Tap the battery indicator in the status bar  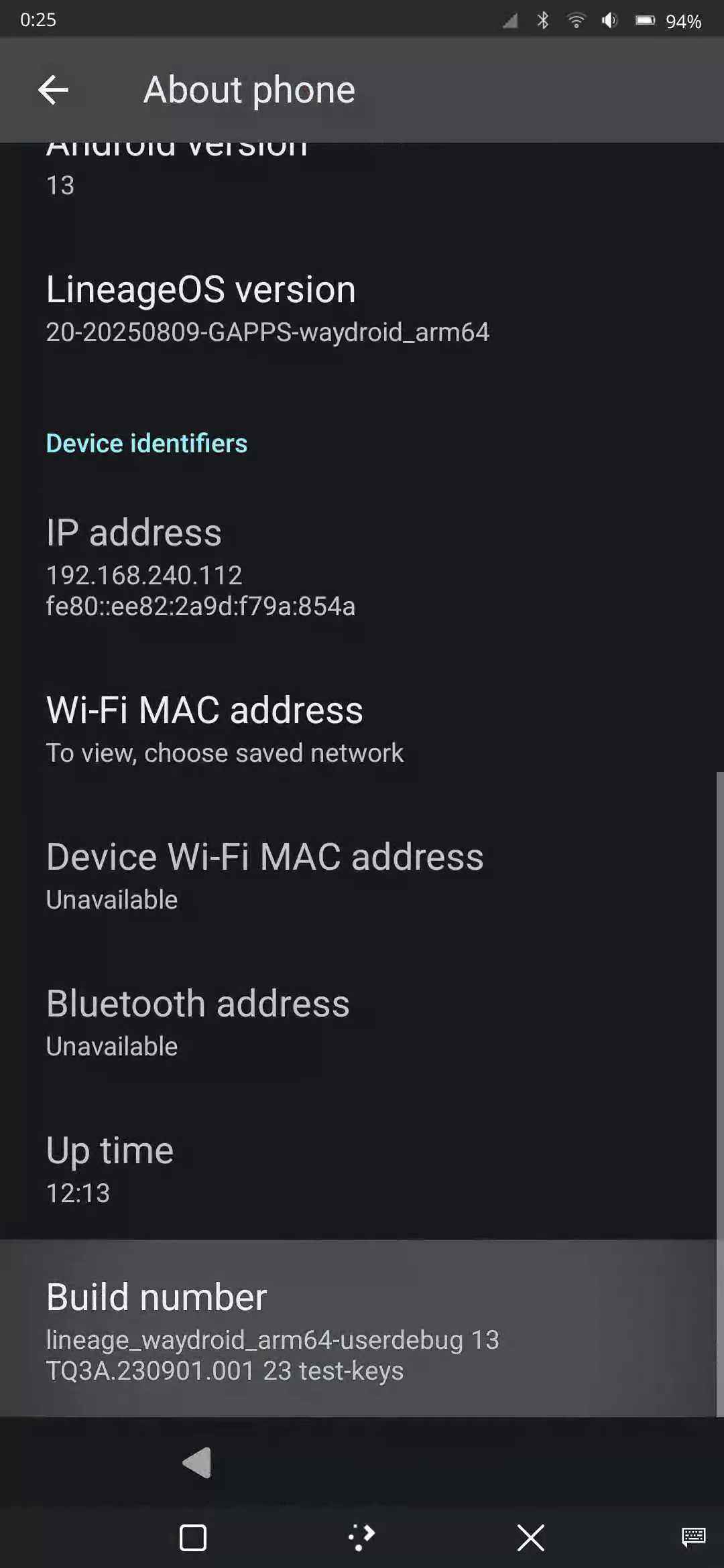click(645, 20)
